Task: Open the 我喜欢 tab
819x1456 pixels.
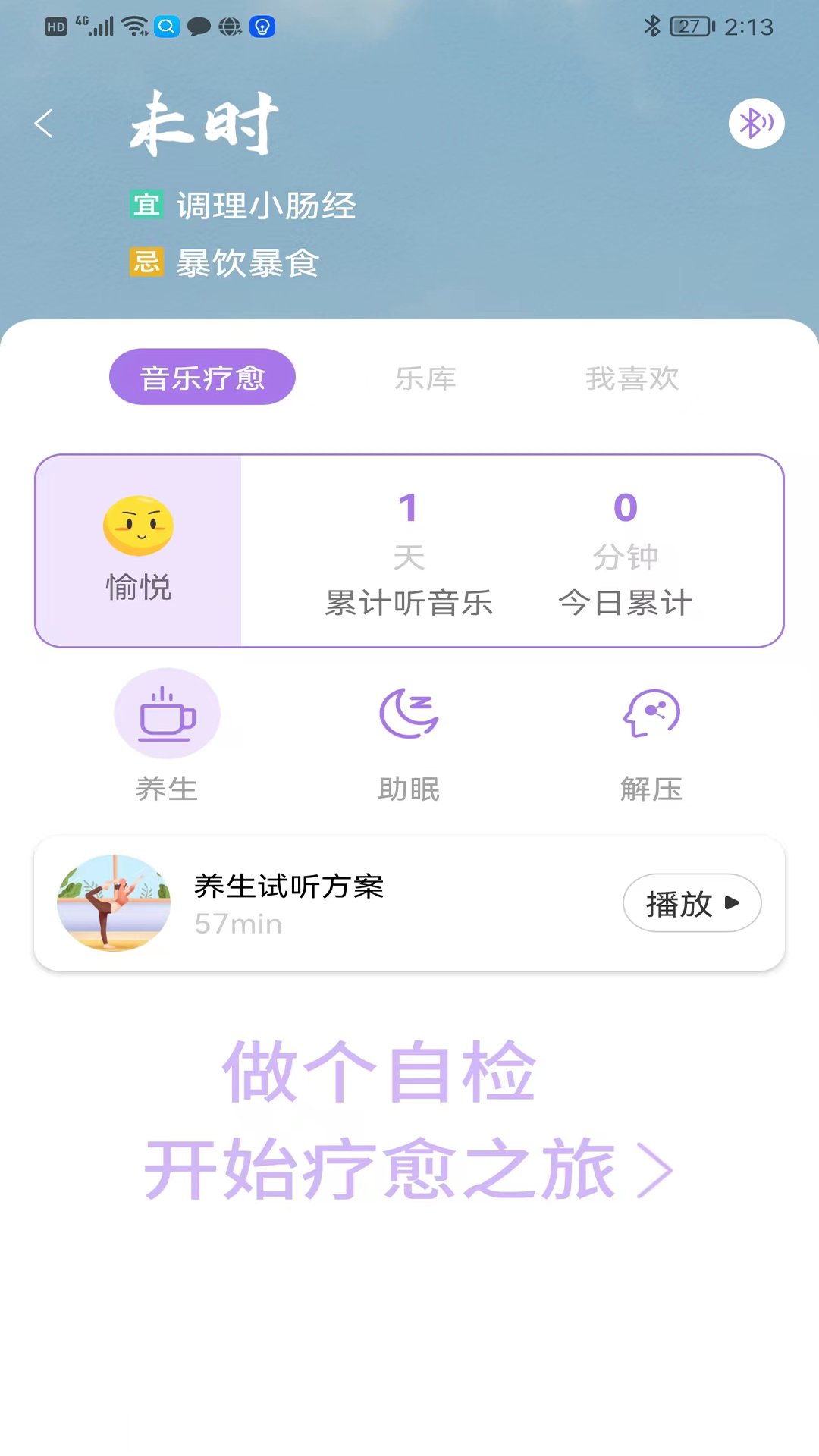Action: point(633,378)
